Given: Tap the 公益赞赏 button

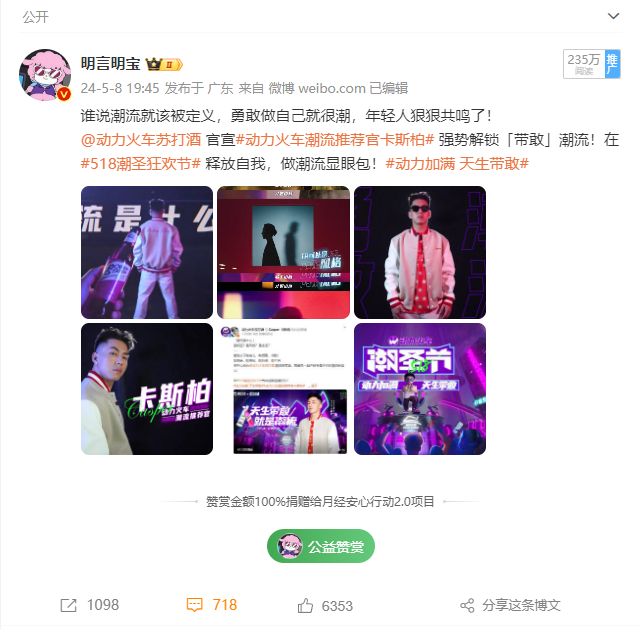Looking at the screenshot, I should click(x=320, y=546).
